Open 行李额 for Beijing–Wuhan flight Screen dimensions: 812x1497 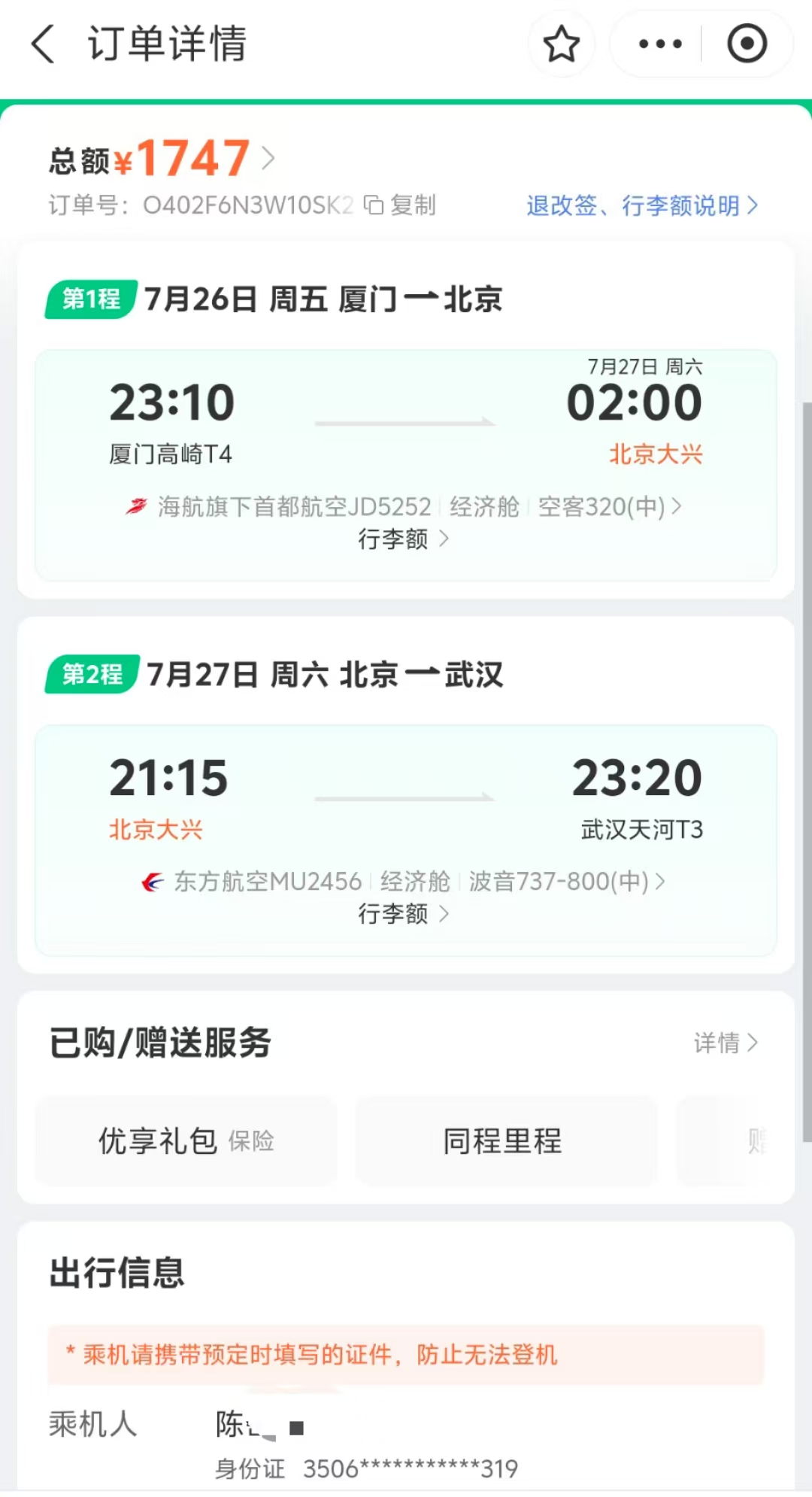(404, 913)
